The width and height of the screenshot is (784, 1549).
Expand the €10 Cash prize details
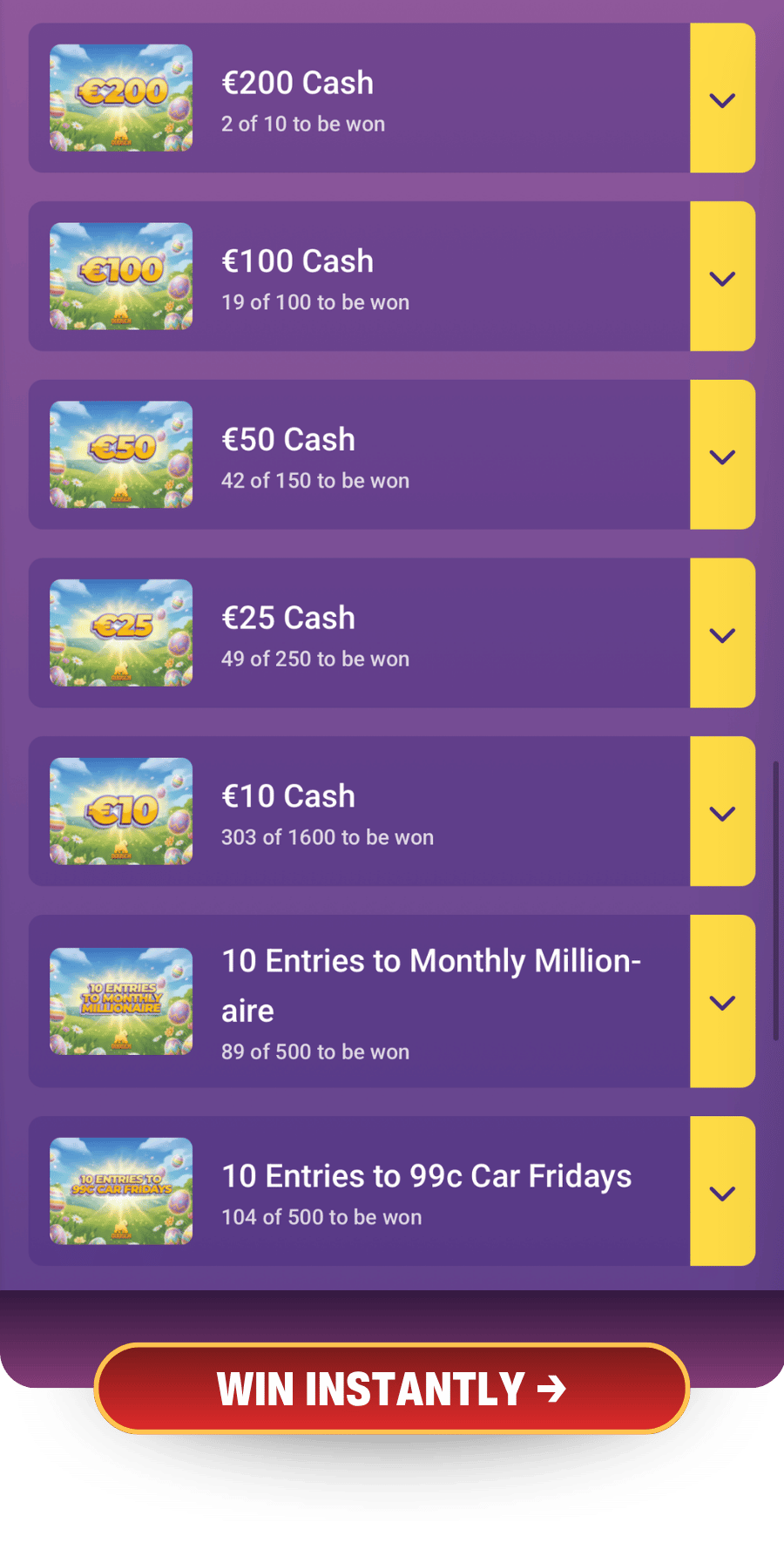[x=722, y=812]
